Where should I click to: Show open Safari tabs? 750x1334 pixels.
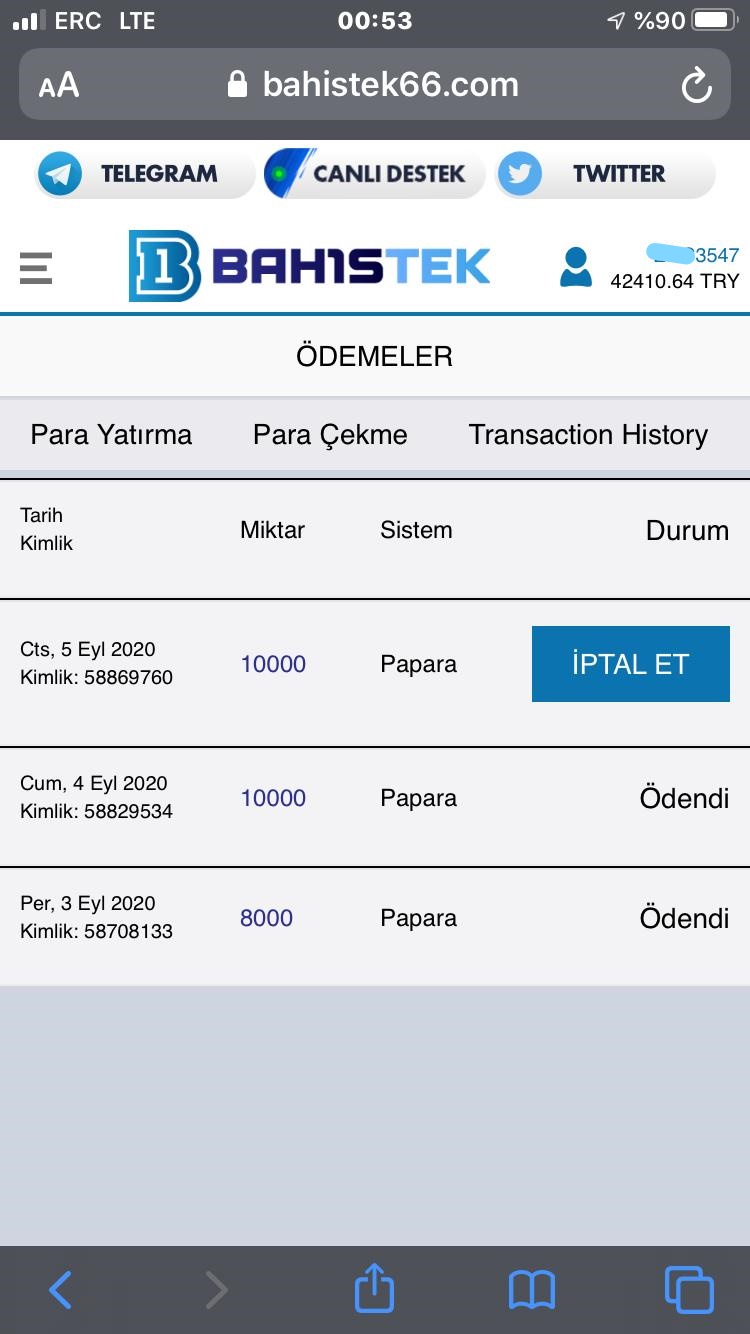pyautogui.click(x=689, y=1290)
